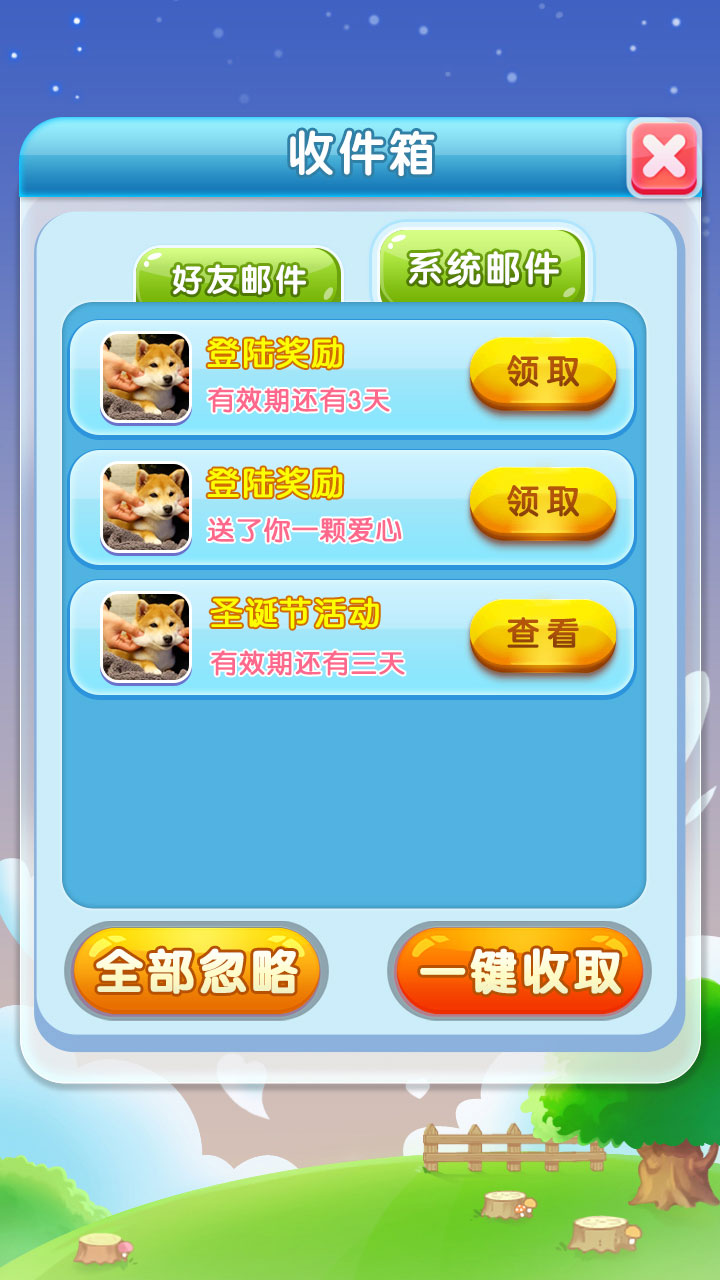Claim the 登陆奖励 with 送了你一颗爱心
Screen dimensions: 720x1280
pos(542,503)
